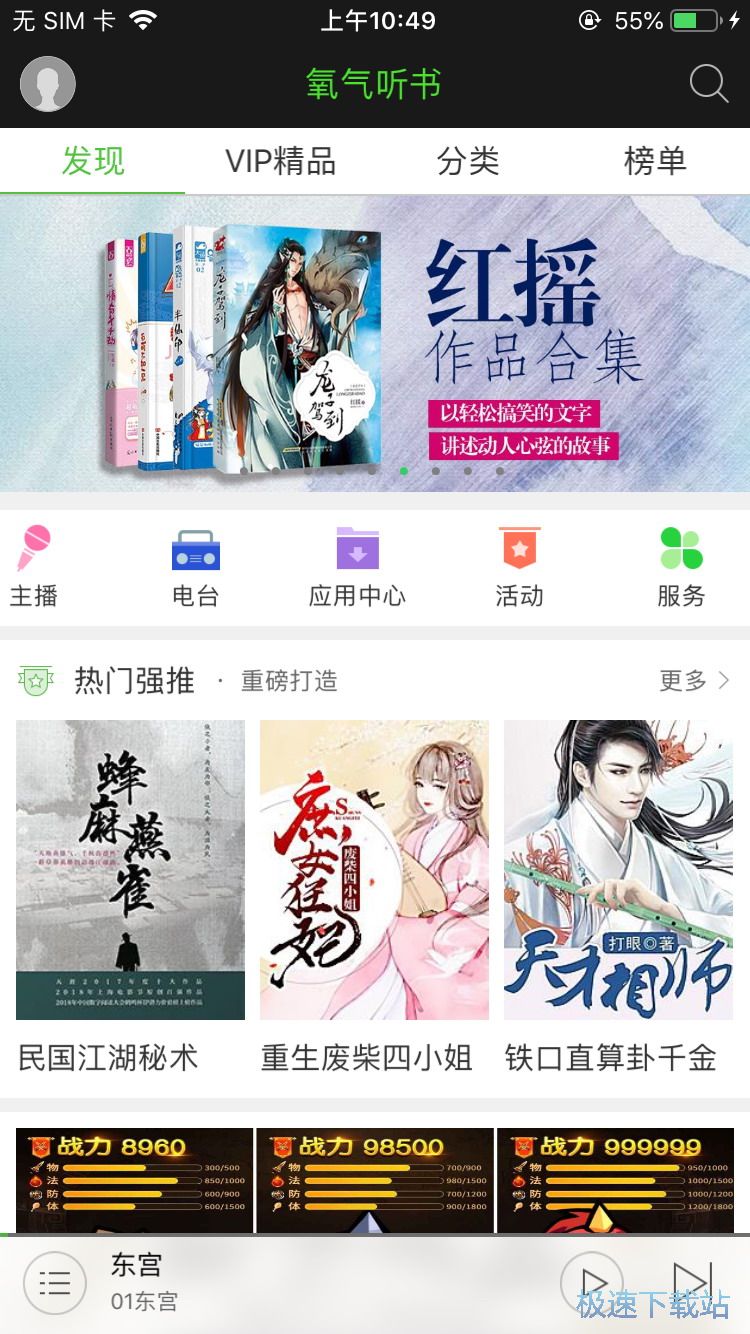Open the book 铁口直算卦千金

pos(618,870)
